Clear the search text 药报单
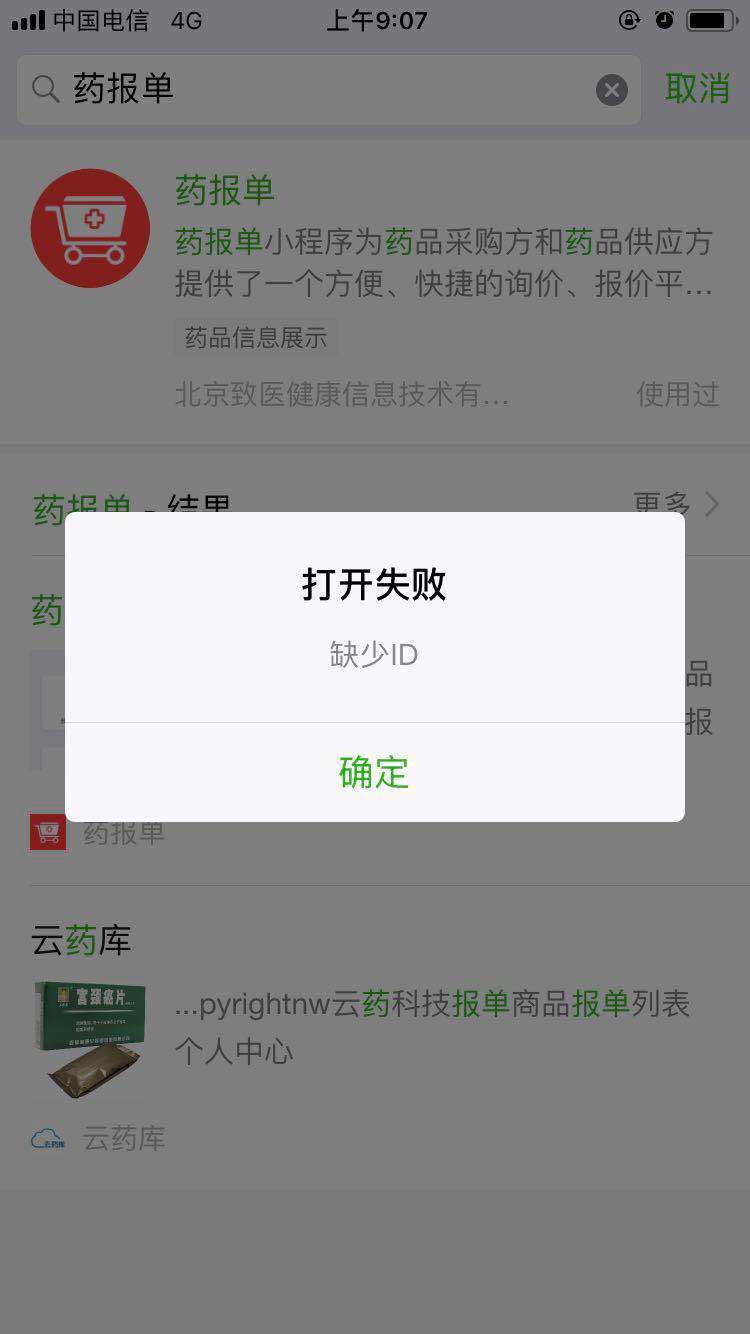 [x=612, y=90]
